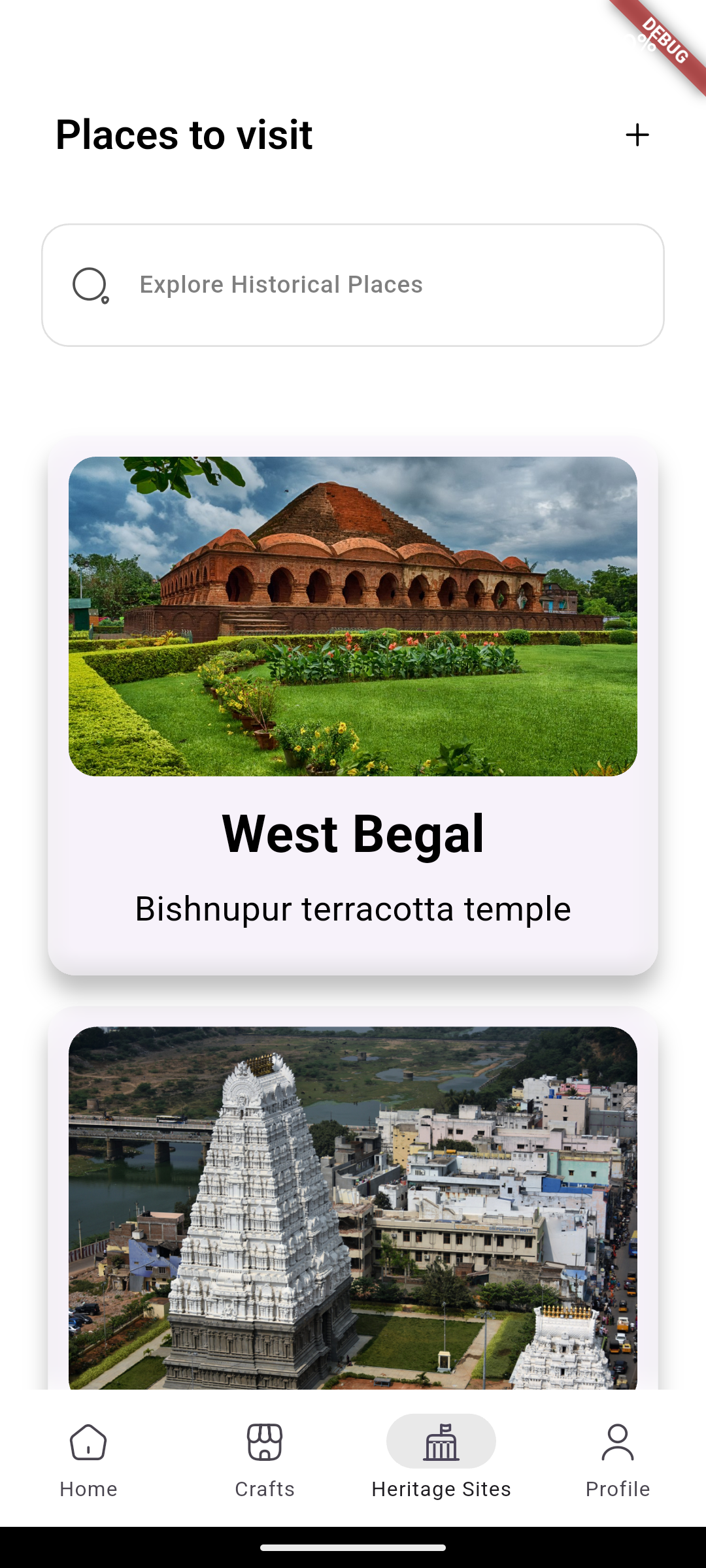The height and width of the screenshot is (1568, 706).
Task: Tap the white gopuram temple image below
Action: pos(353,1209)
